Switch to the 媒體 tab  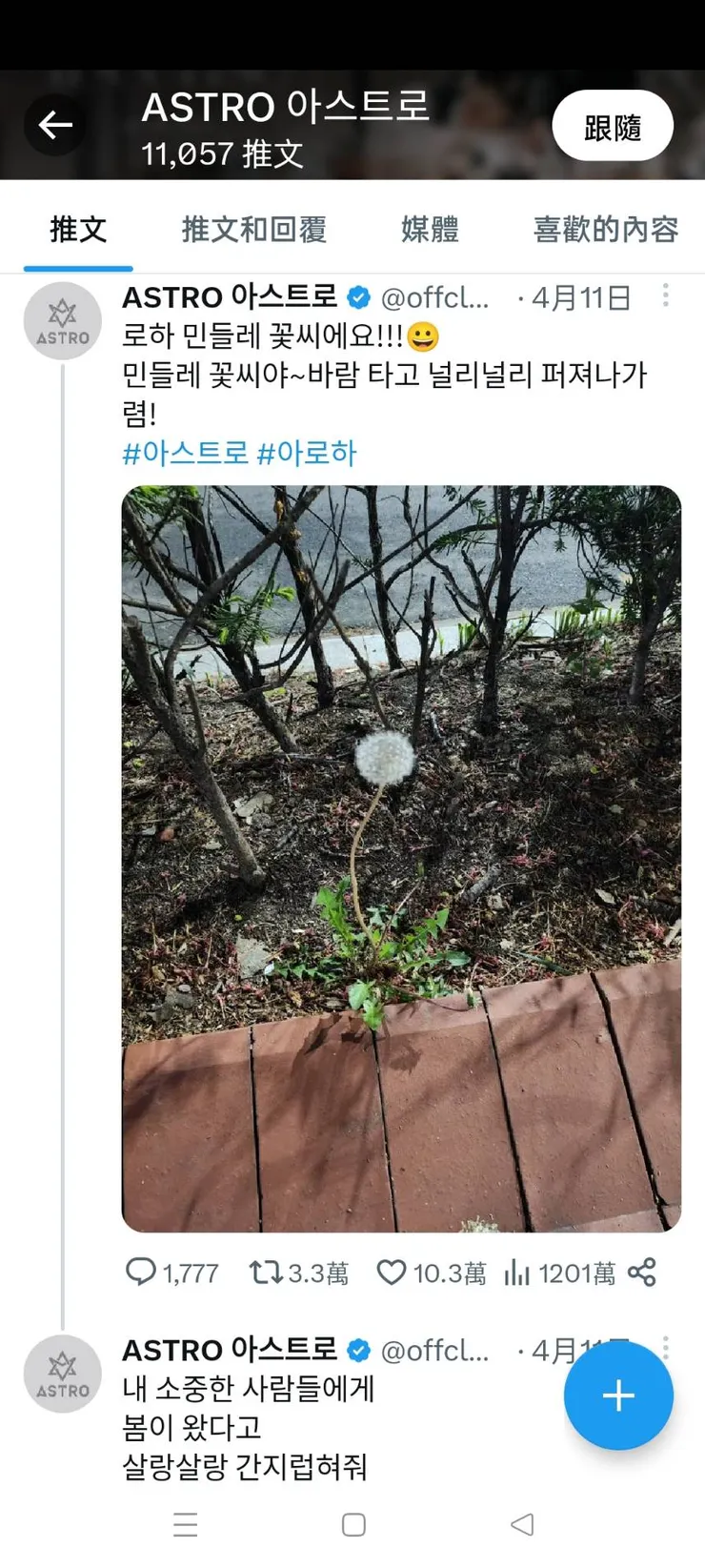(430, 230)
